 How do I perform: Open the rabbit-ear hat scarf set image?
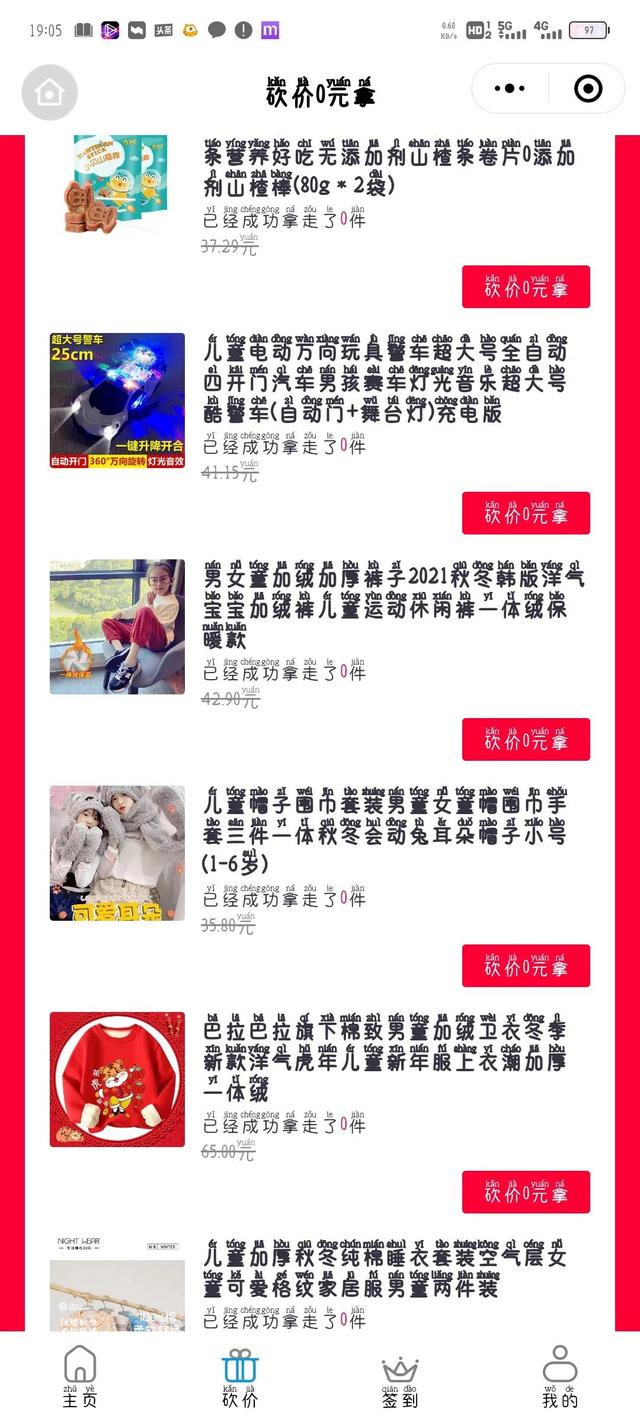click(117, 852)
